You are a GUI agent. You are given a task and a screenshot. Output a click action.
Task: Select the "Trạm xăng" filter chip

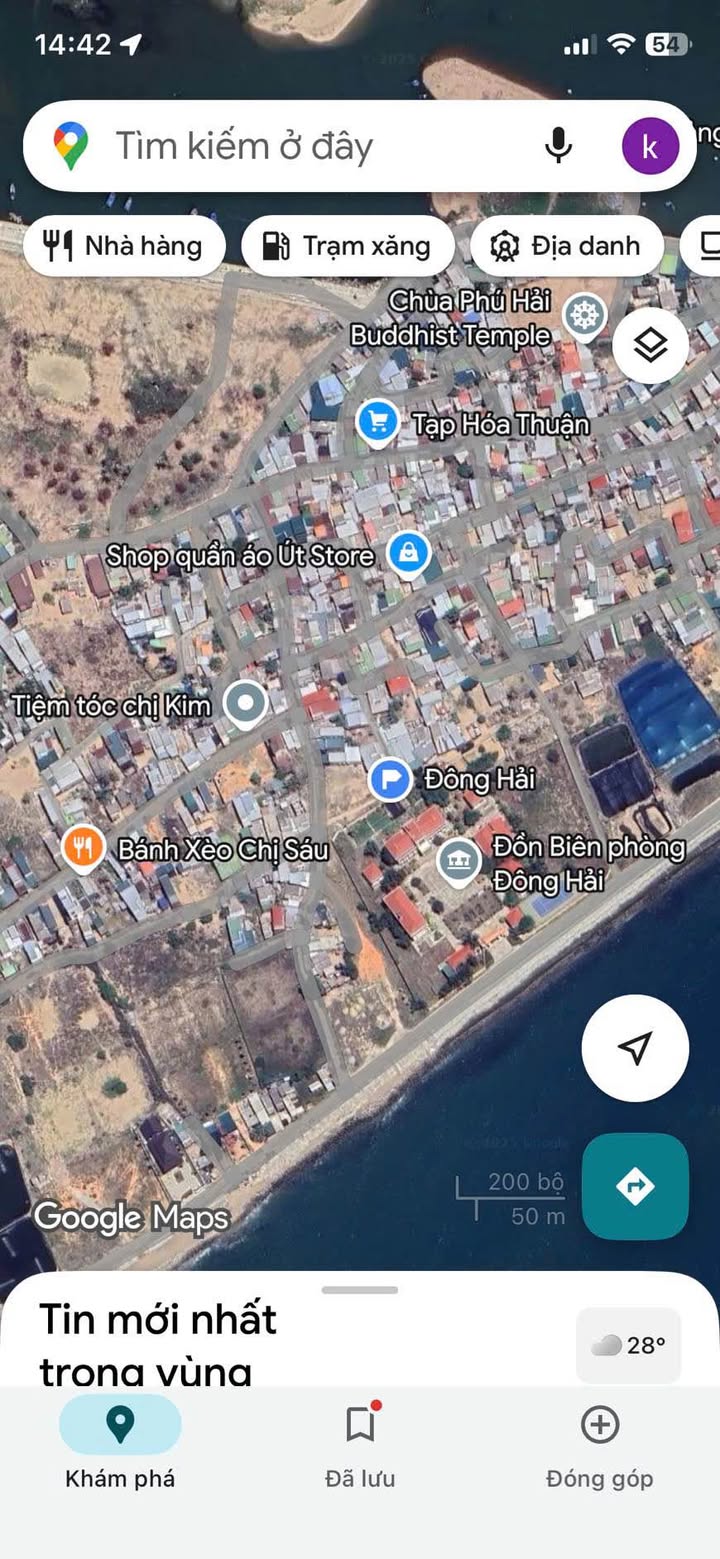pos(347,246)
